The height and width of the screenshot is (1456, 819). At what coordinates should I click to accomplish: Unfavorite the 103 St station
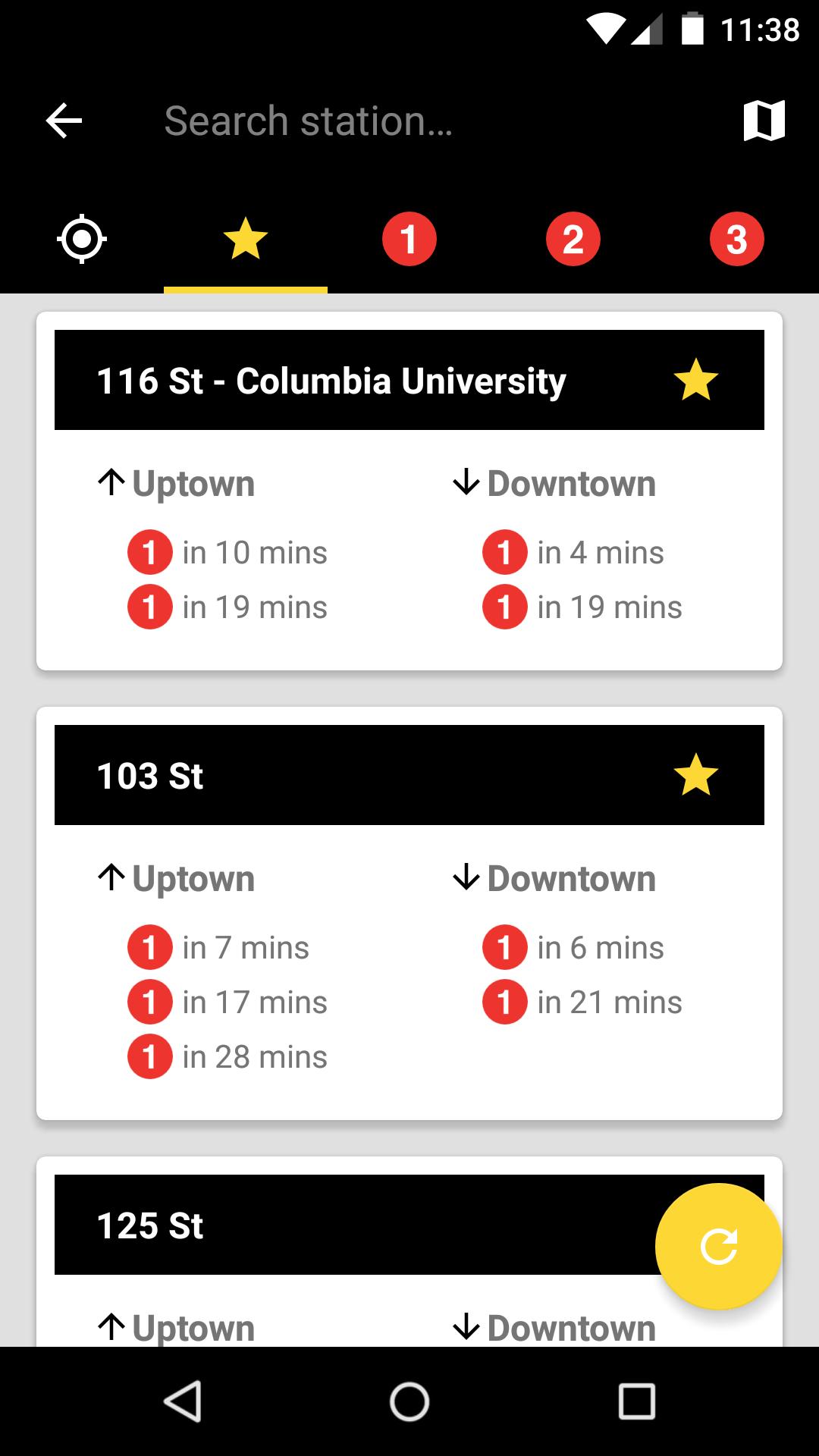[695, 775]
